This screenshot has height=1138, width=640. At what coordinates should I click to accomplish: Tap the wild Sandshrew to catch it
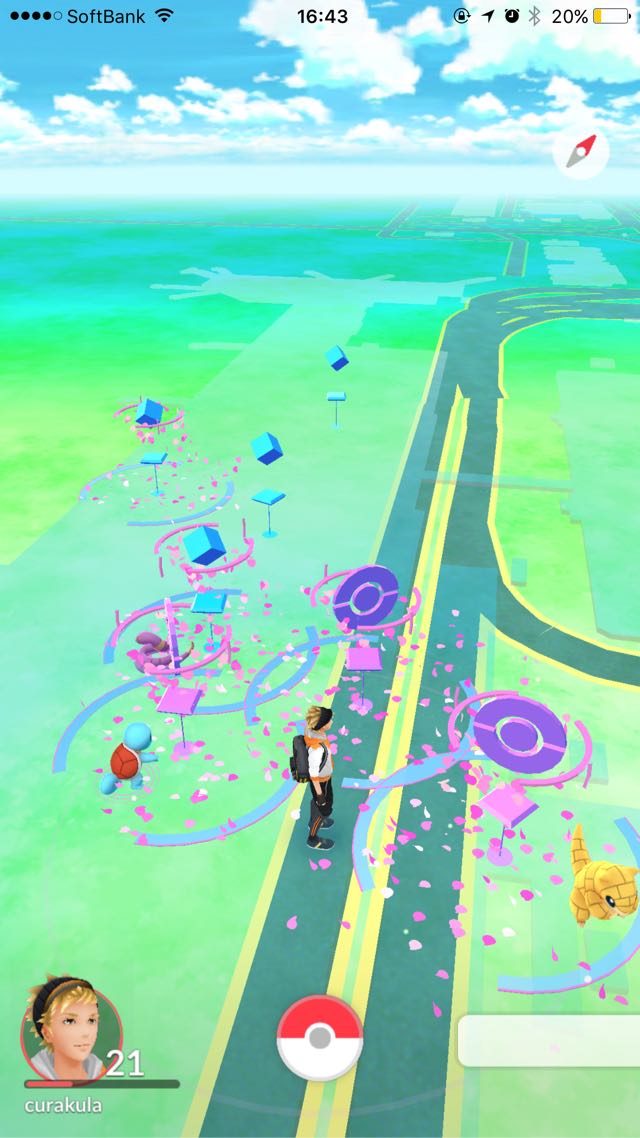[594, 877]
